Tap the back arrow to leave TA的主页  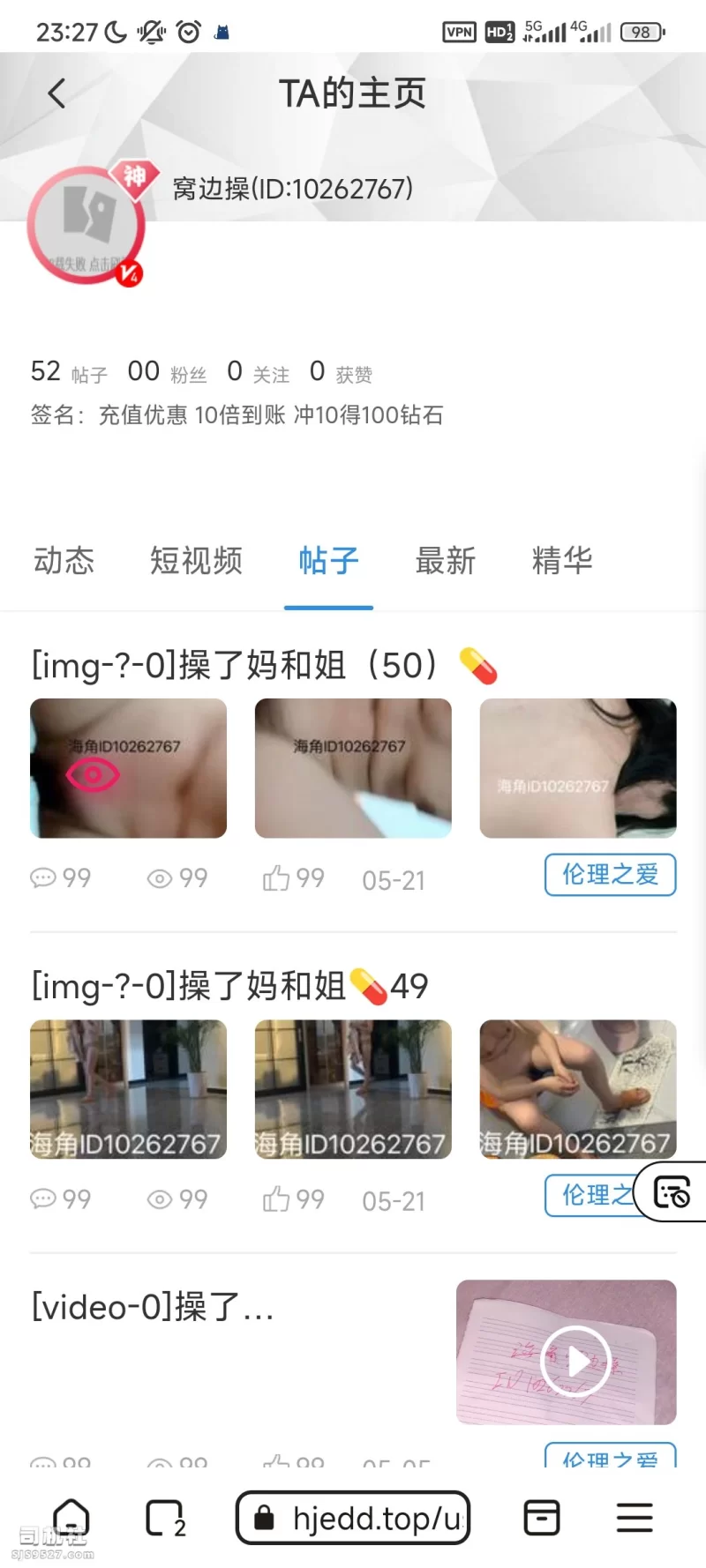(x=56, y=93)
